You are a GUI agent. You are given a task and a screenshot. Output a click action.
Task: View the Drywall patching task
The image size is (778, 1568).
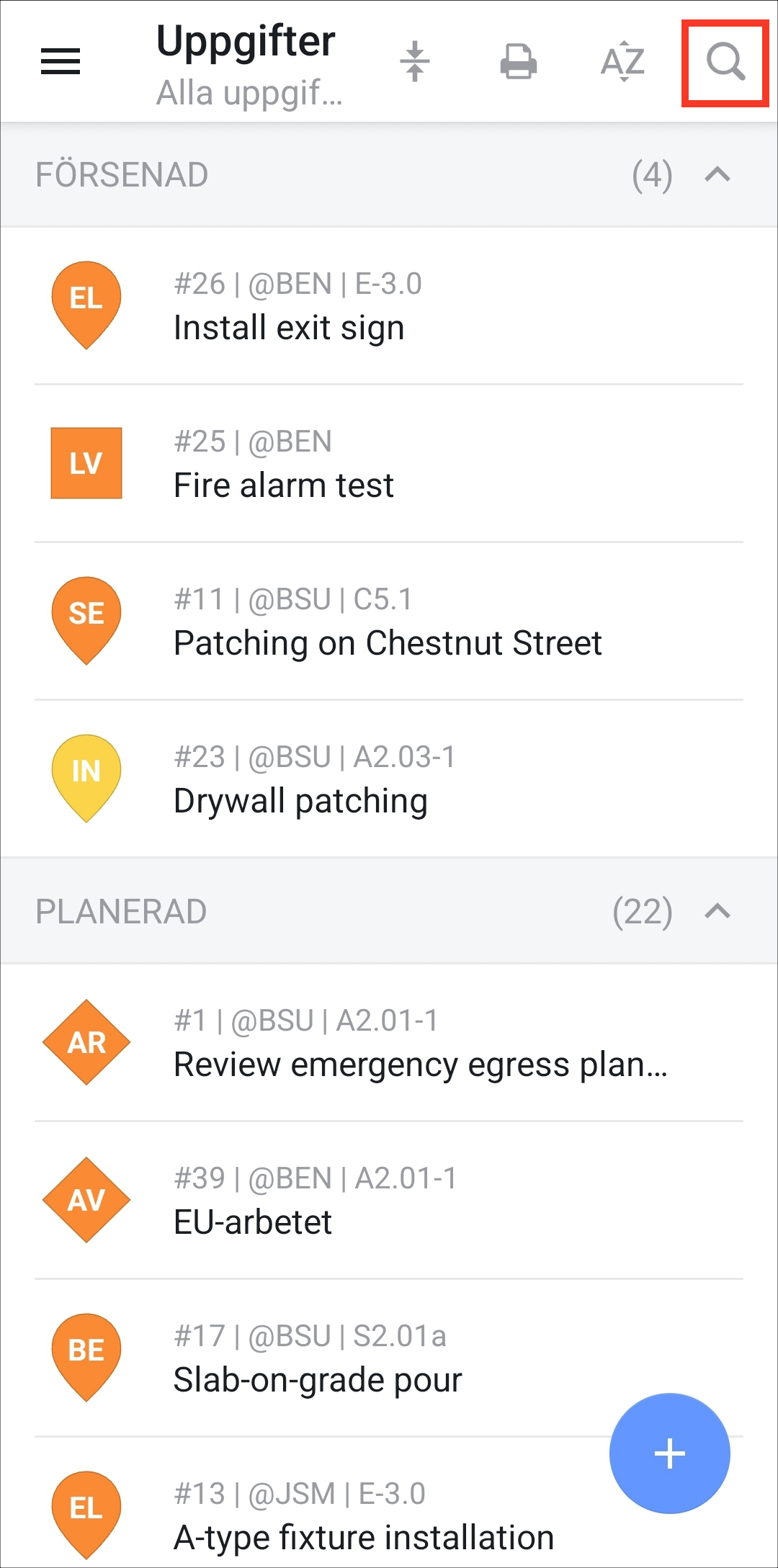click(389, 779)
